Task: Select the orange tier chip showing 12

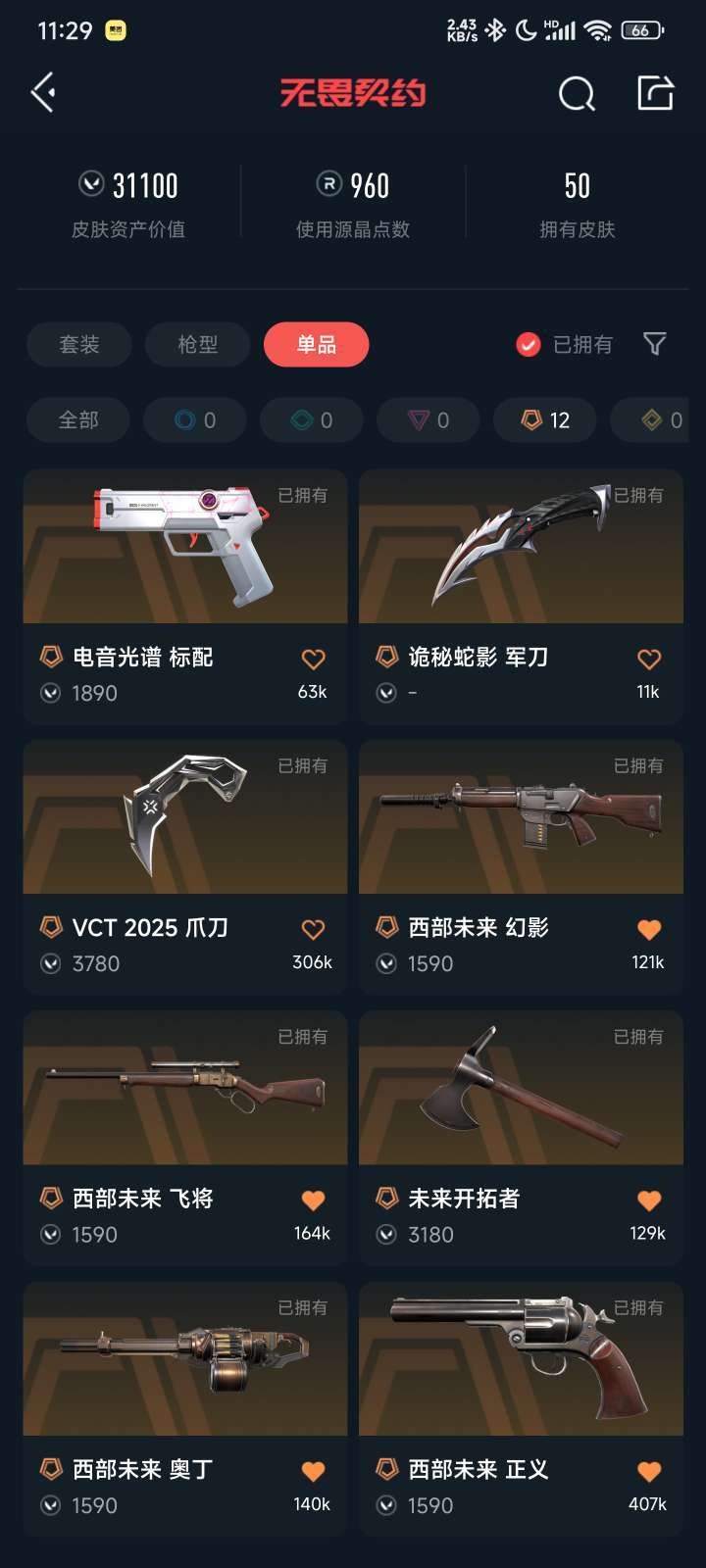Action: pyautogui.click(x=546, y=419)
